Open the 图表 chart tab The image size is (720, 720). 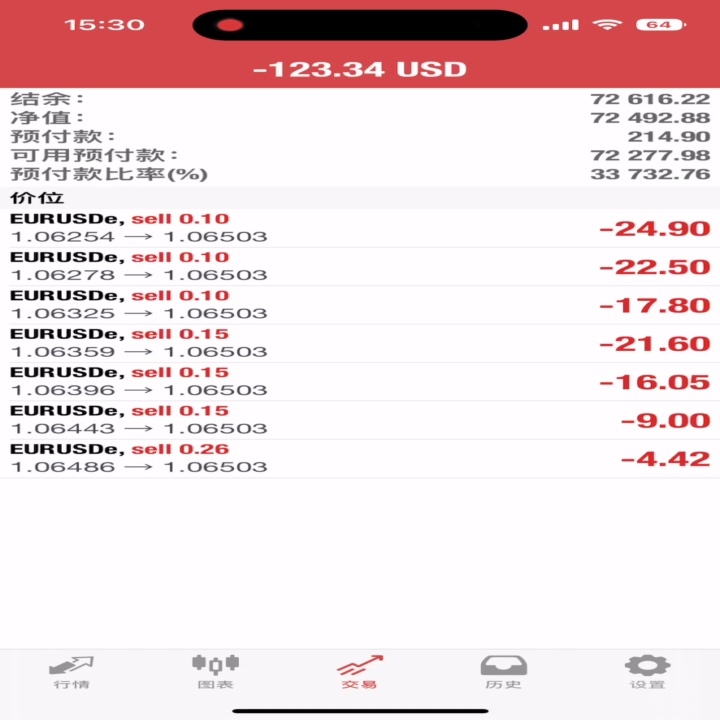pos(215,672)
